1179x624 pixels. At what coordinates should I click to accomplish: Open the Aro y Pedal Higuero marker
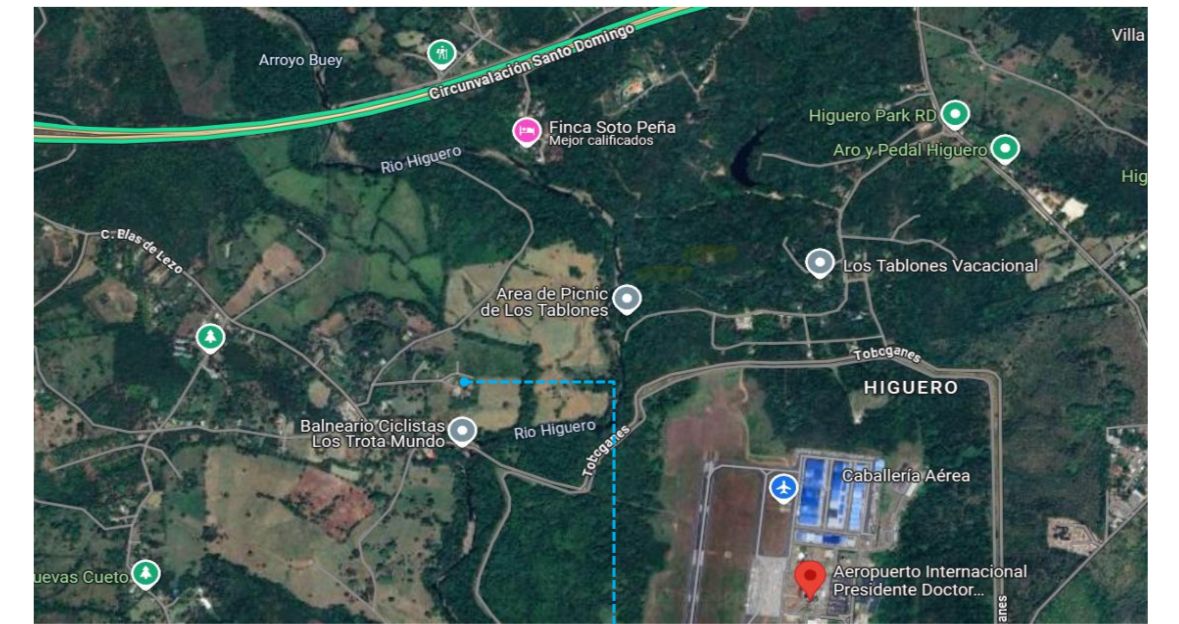pos(1004,149)
